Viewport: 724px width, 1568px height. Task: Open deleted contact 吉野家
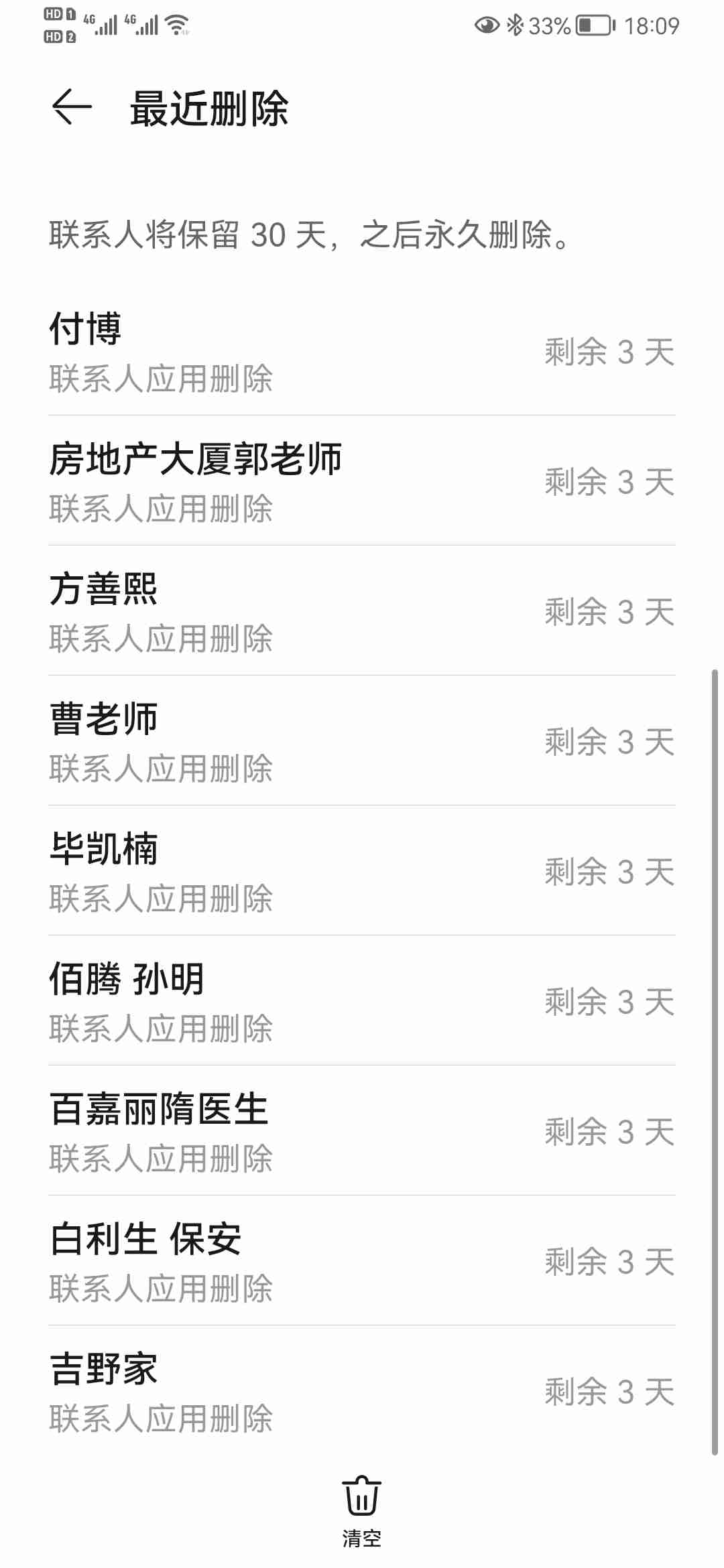[x=362, y=1391]
